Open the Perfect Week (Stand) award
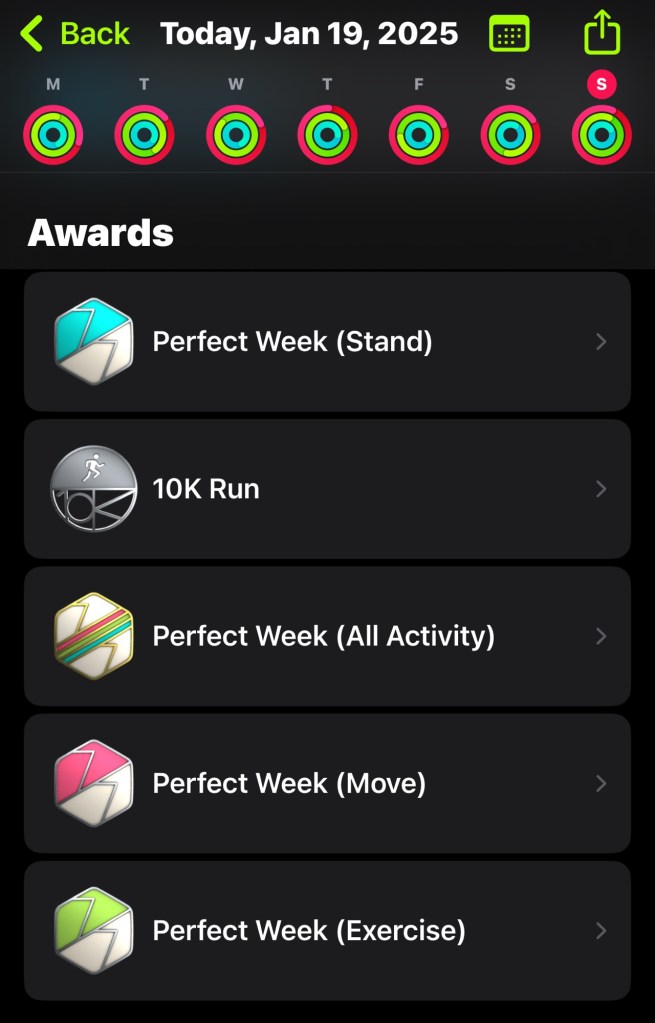Viewport: 655px width, 1023px height. 327,342
